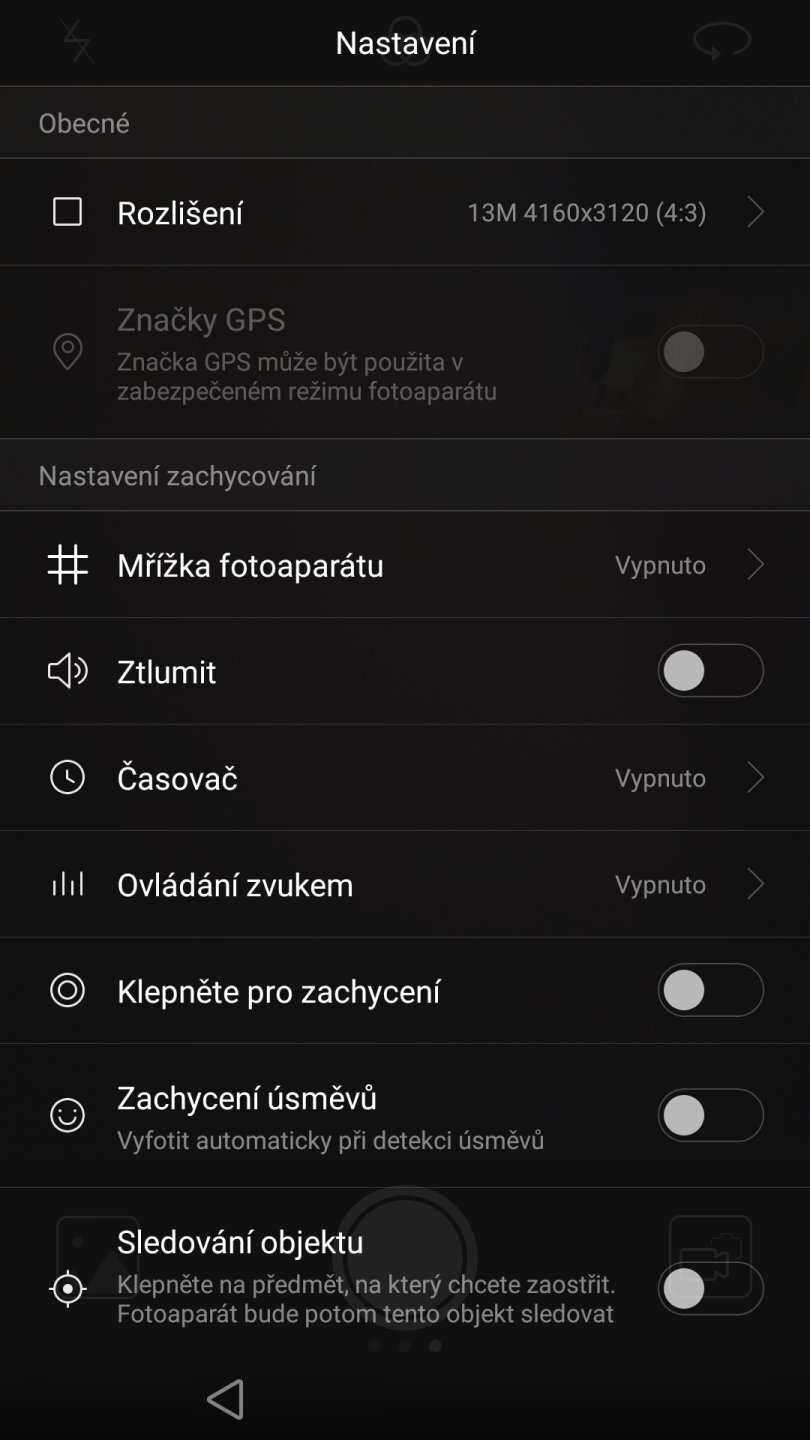The image size is (810, 1440).
Task: Click the location pin icon beside Značky GPS
Action: point(67,352)
